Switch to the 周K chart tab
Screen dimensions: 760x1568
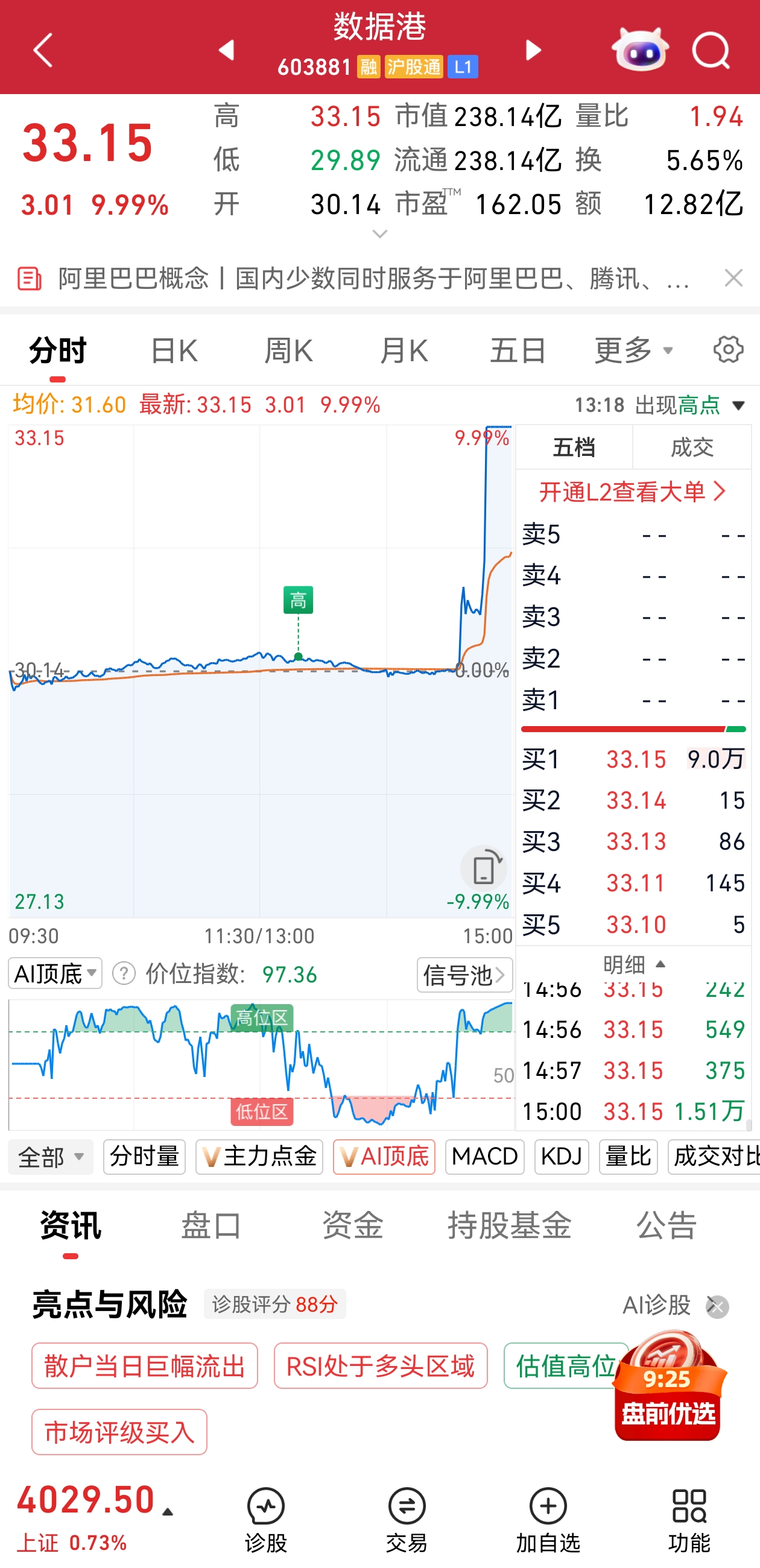pyautogui.click(x=288, y=350)
